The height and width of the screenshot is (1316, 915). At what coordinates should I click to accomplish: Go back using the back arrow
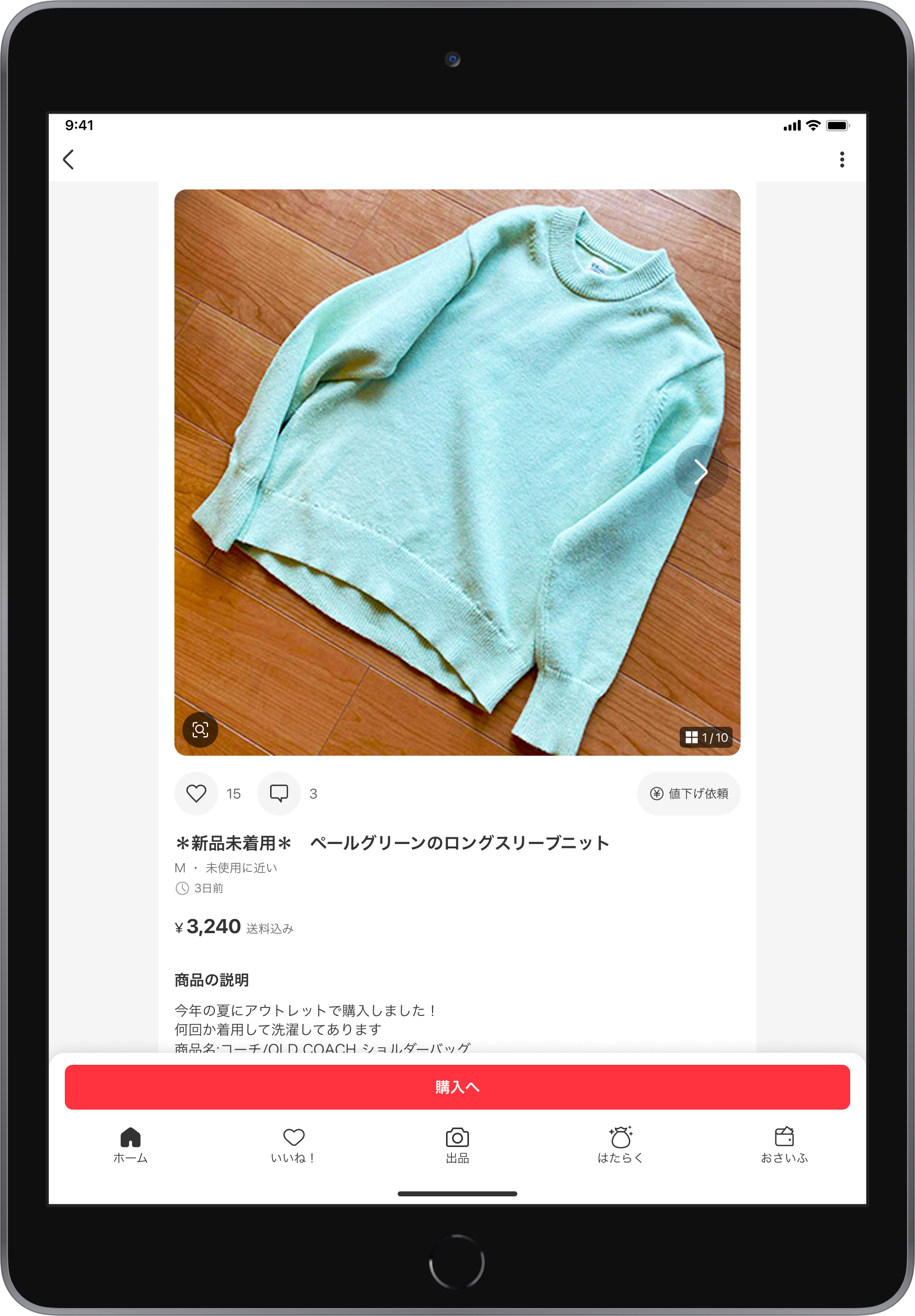[x=68, y=160]
